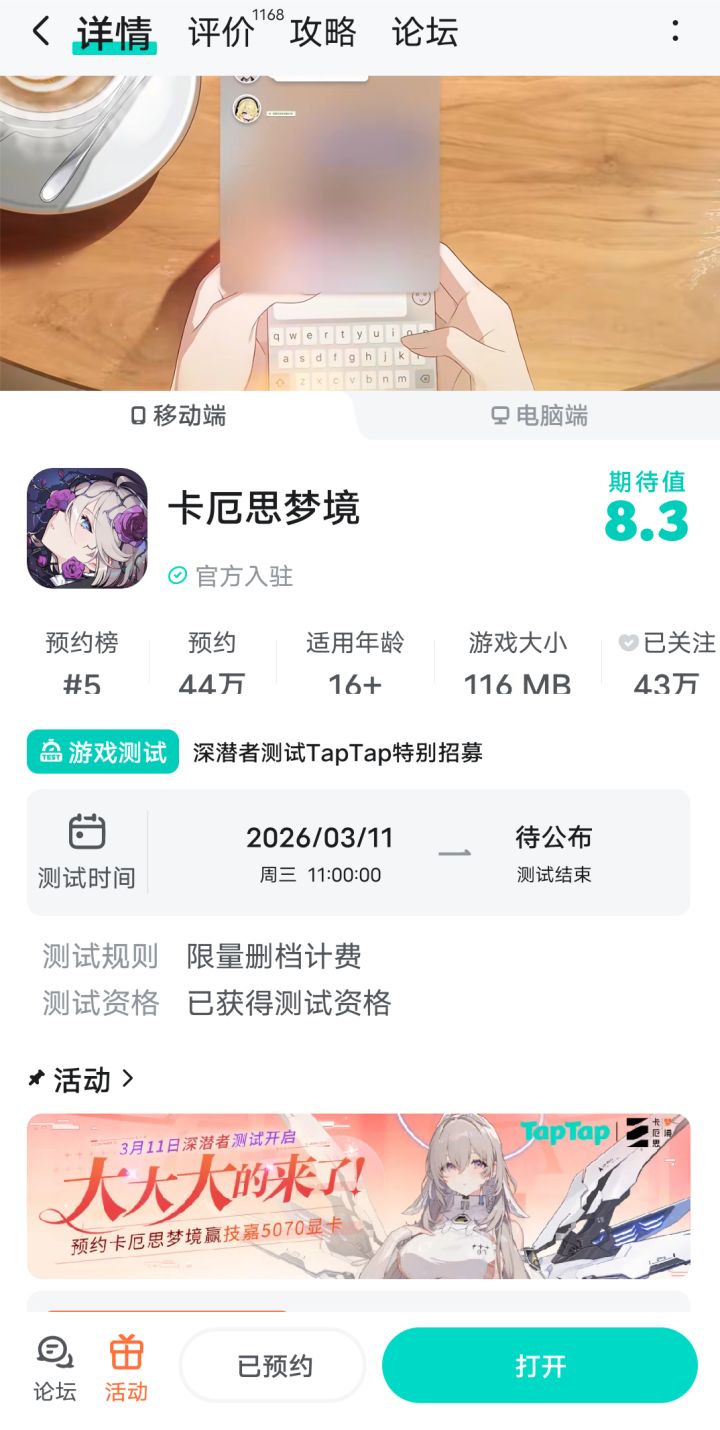
Task: Open the 深潜者测试TapTap特别招募 link
Action: 333,752
